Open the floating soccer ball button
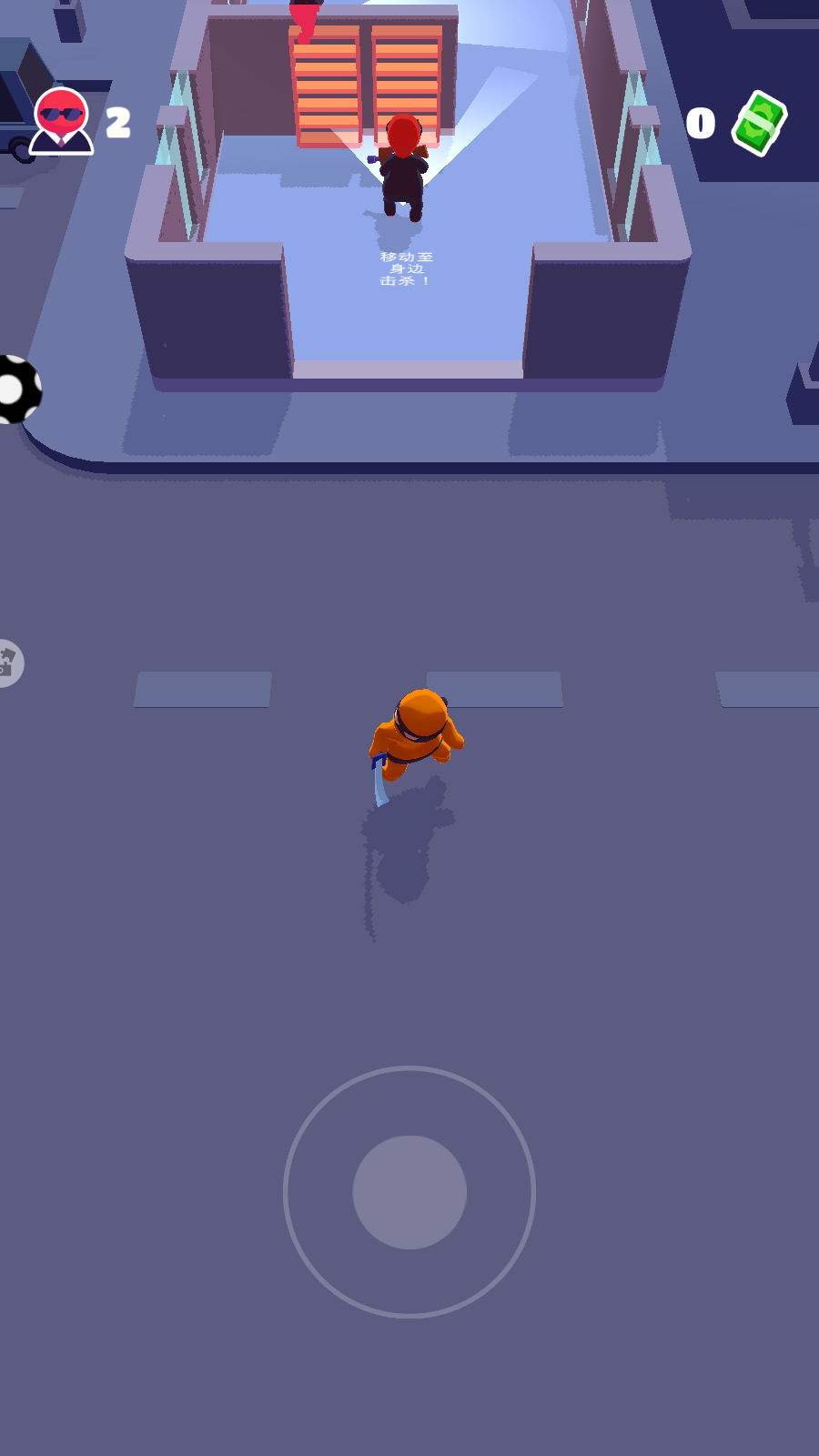The image size is (819, 1456). click(x=16, y=389)
